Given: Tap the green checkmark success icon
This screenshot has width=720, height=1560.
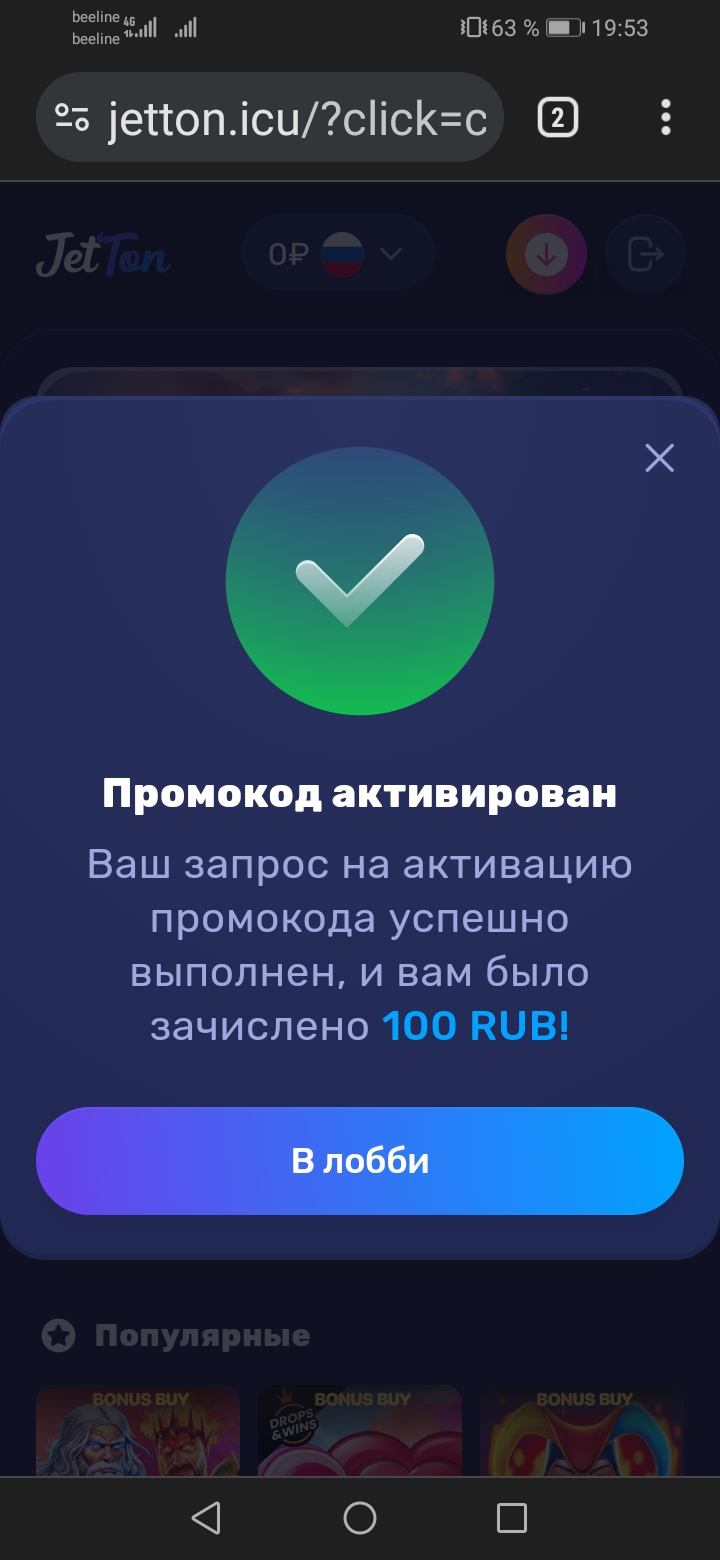Looking at the screenshot, I should (360, 580).
